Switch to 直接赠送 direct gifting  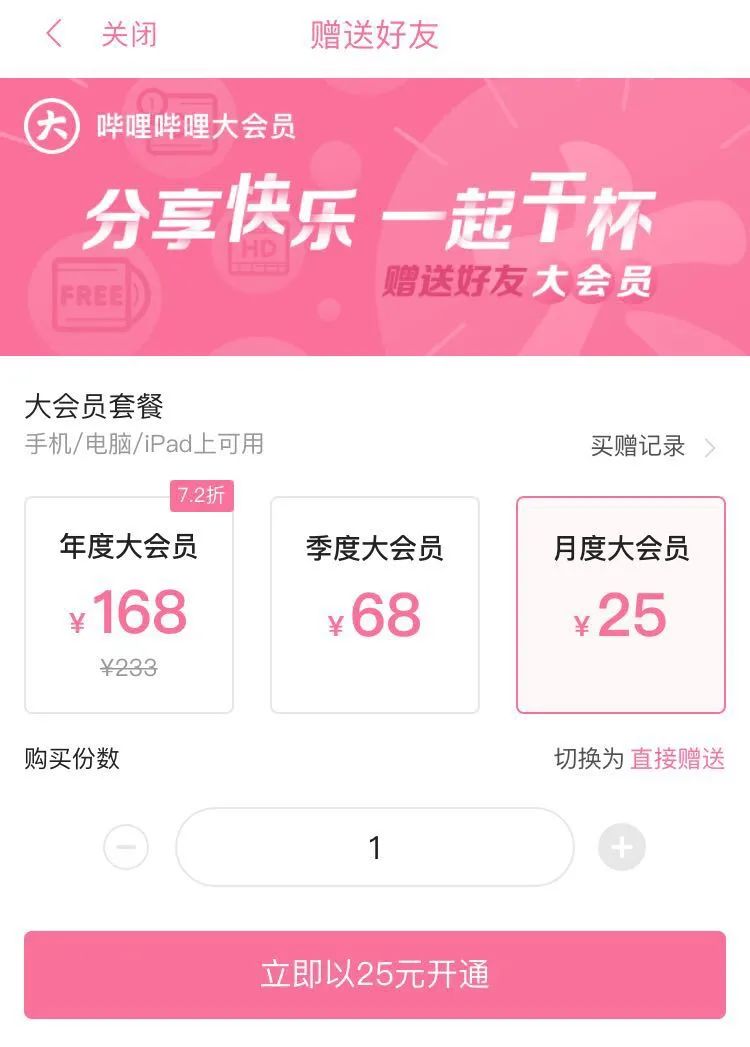(677, 759)
